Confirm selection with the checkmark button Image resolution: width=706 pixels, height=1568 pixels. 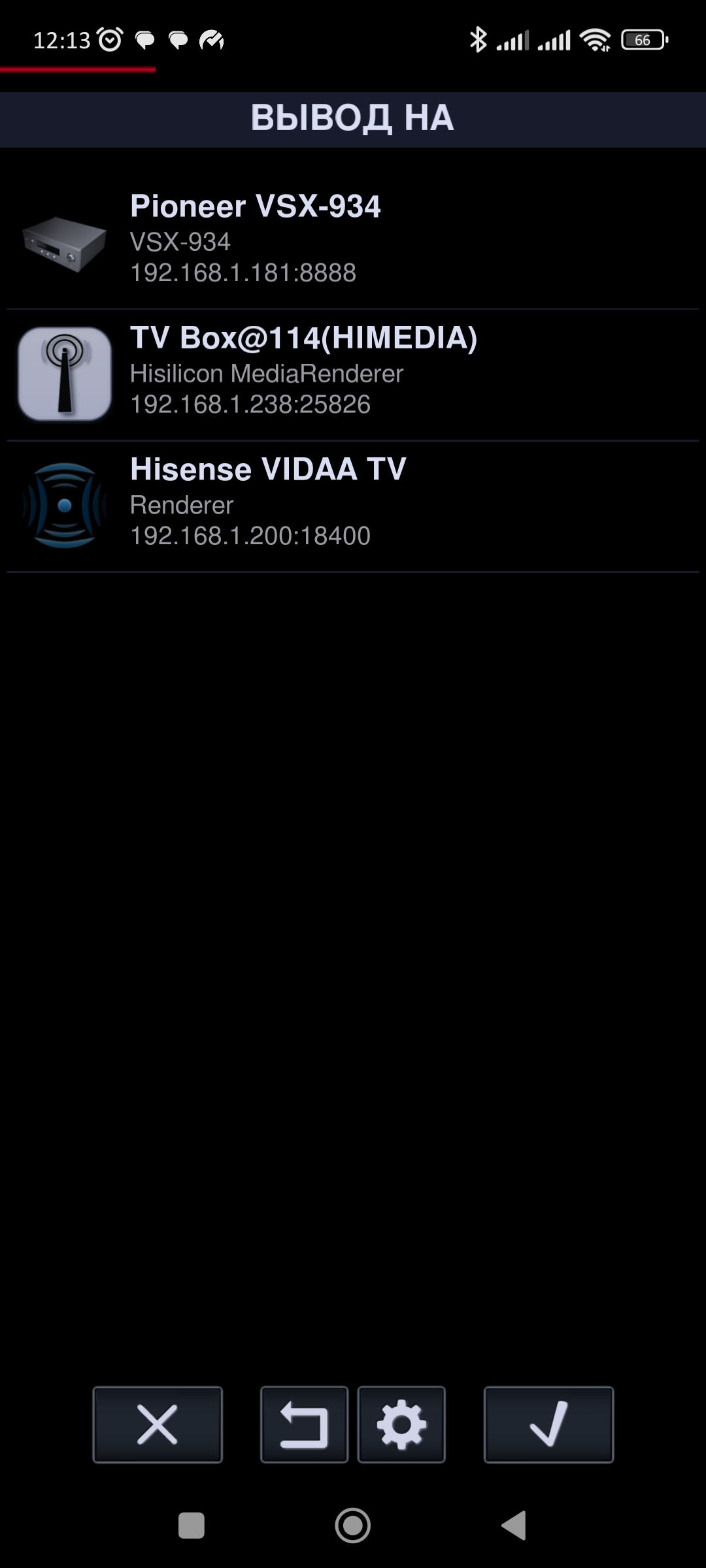point(548,1424)
